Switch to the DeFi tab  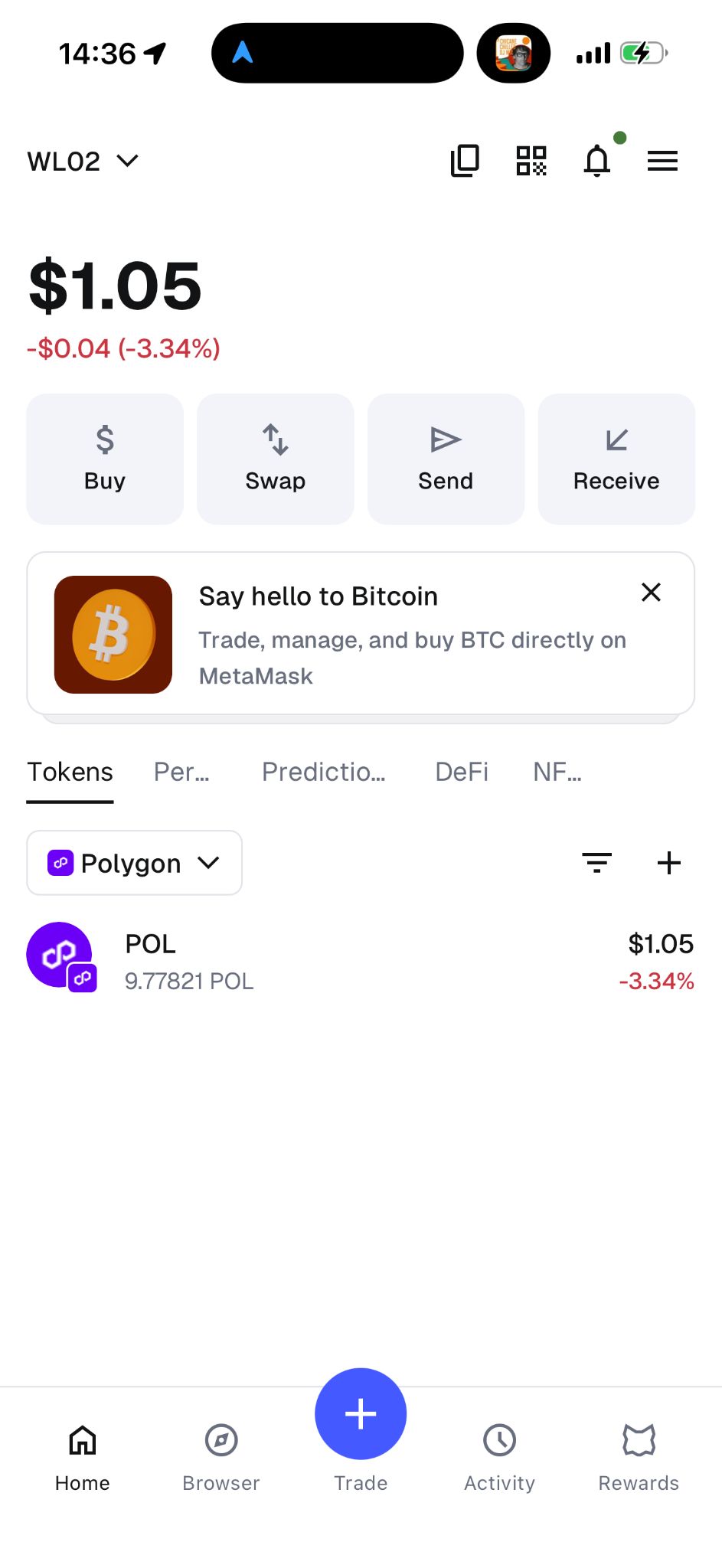point(462,772)
